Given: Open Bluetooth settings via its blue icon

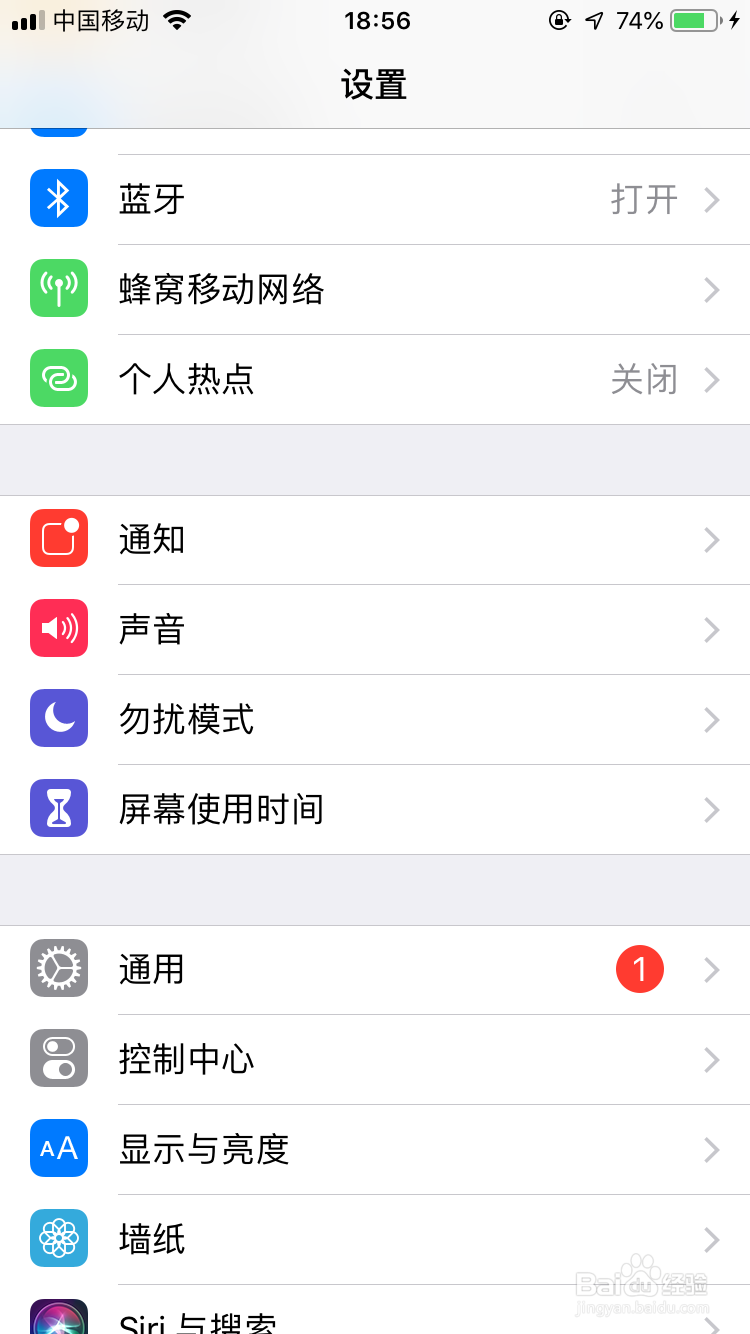Looking at the screenshot, I should click(x=58, y=198).
